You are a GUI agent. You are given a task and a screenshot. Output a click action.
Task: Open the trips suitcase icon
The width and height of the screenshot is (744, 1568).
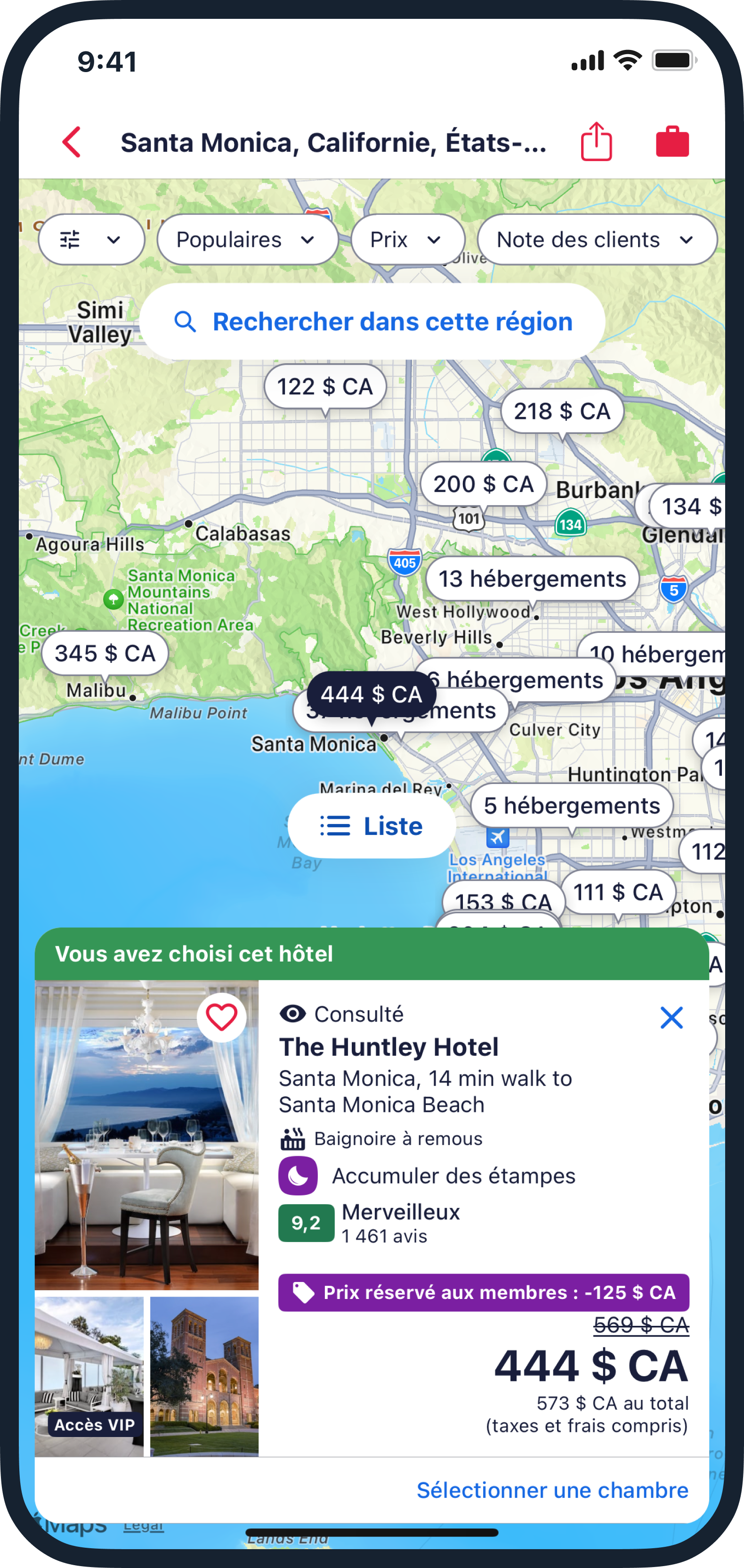pos(671,142)
